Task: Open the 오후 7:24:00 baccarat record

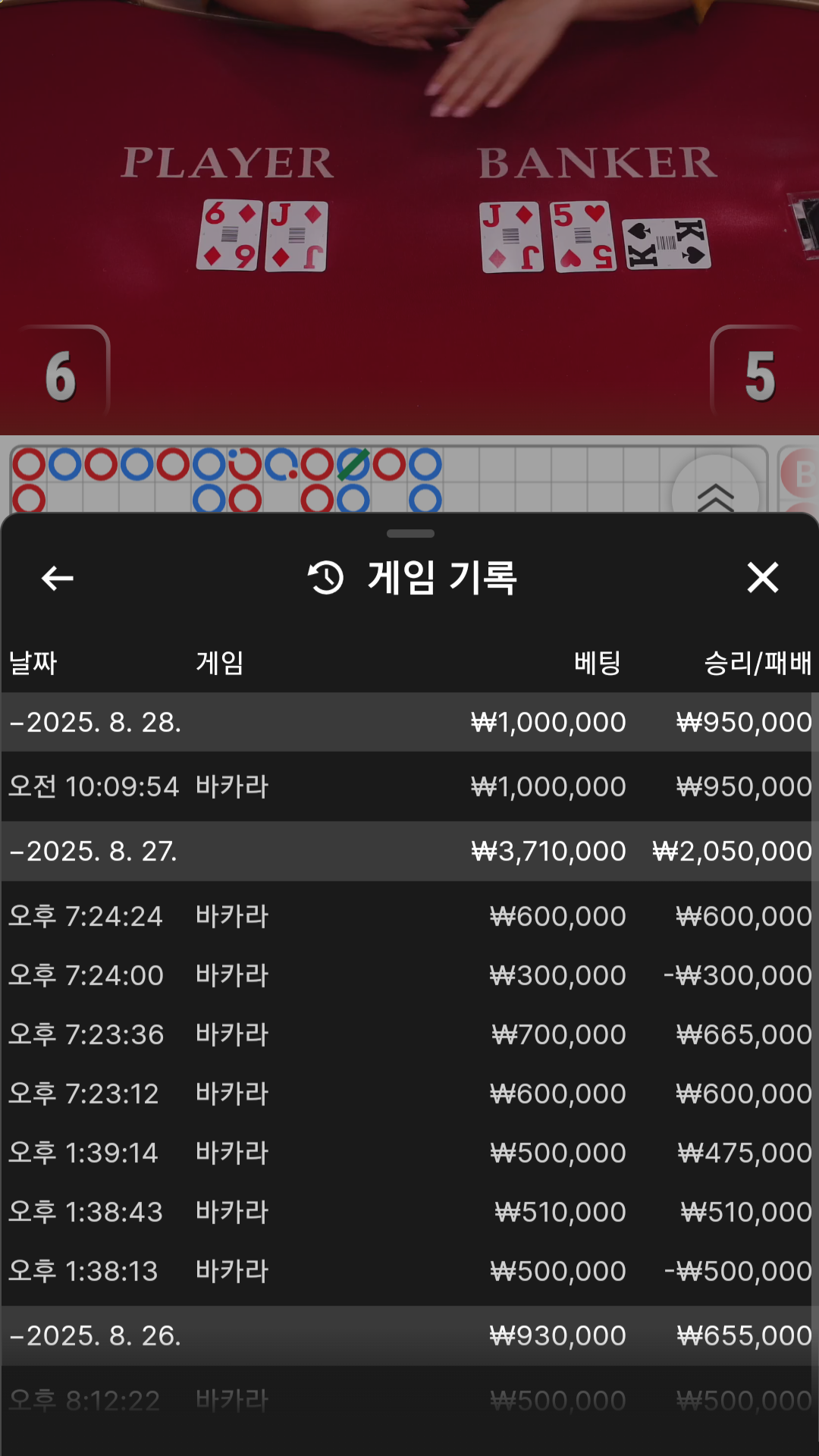Action: point(409,975)
